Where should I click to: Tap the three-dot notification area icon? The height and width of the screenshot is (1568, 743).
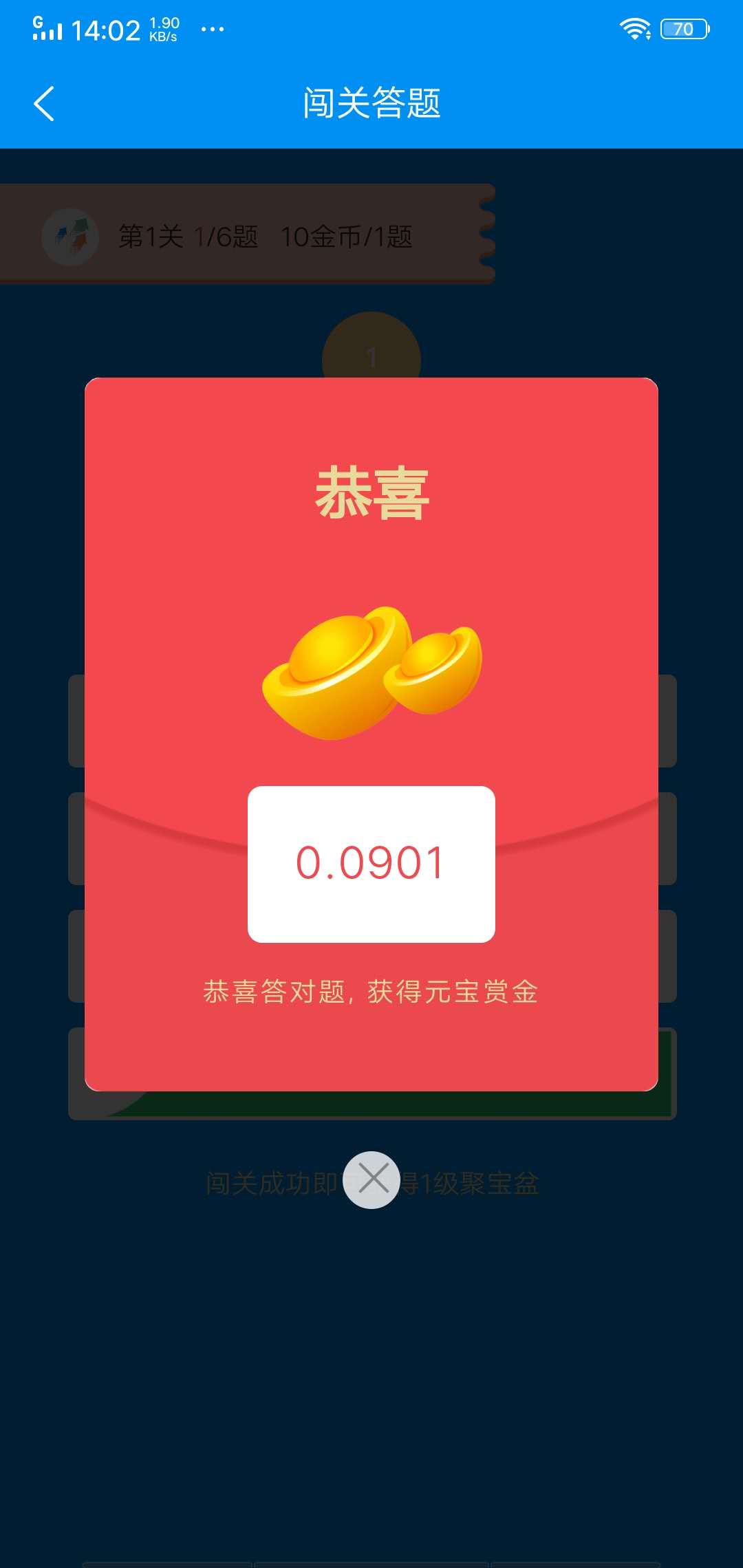213,29
